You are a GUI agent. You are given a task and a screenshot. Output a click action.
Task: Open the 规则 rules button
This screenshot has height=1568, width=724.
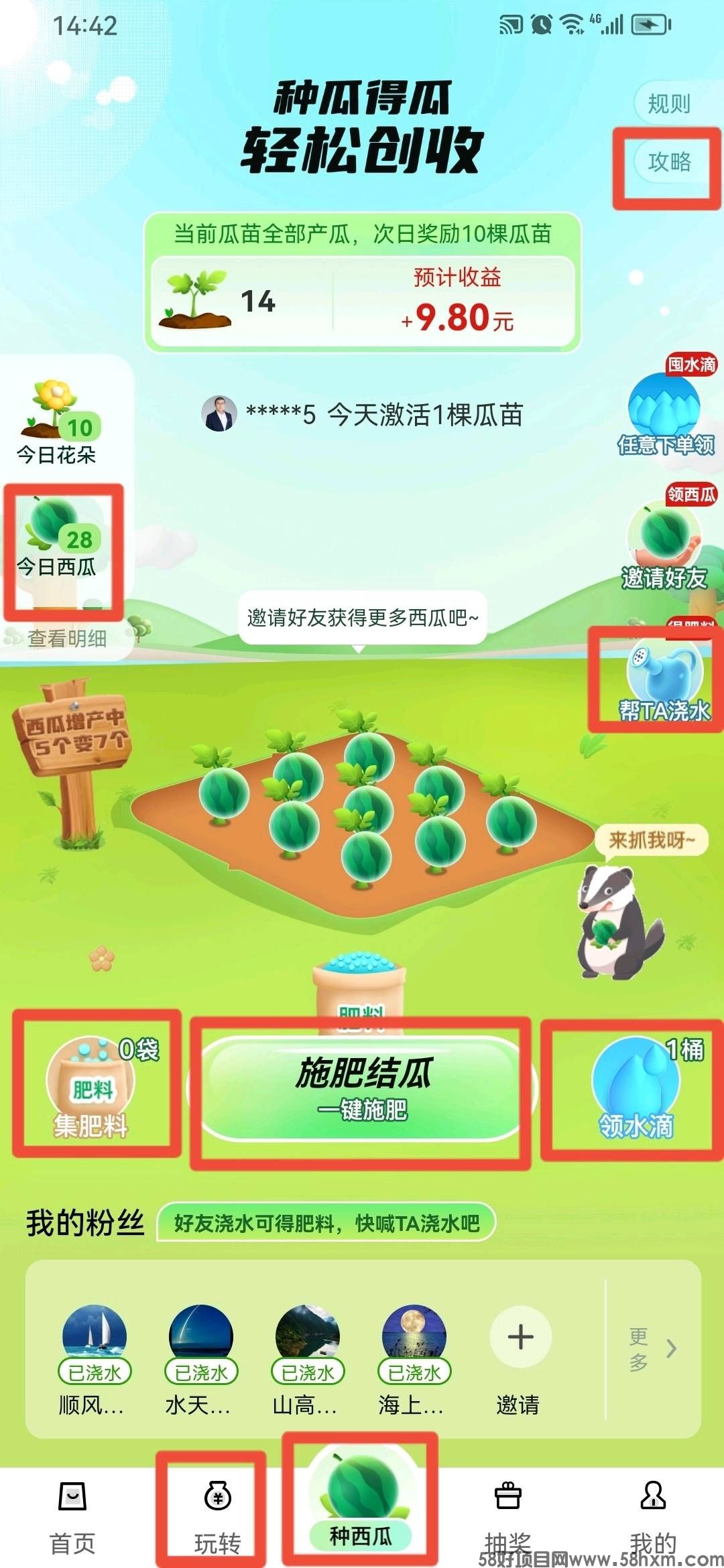click(668, 104)
